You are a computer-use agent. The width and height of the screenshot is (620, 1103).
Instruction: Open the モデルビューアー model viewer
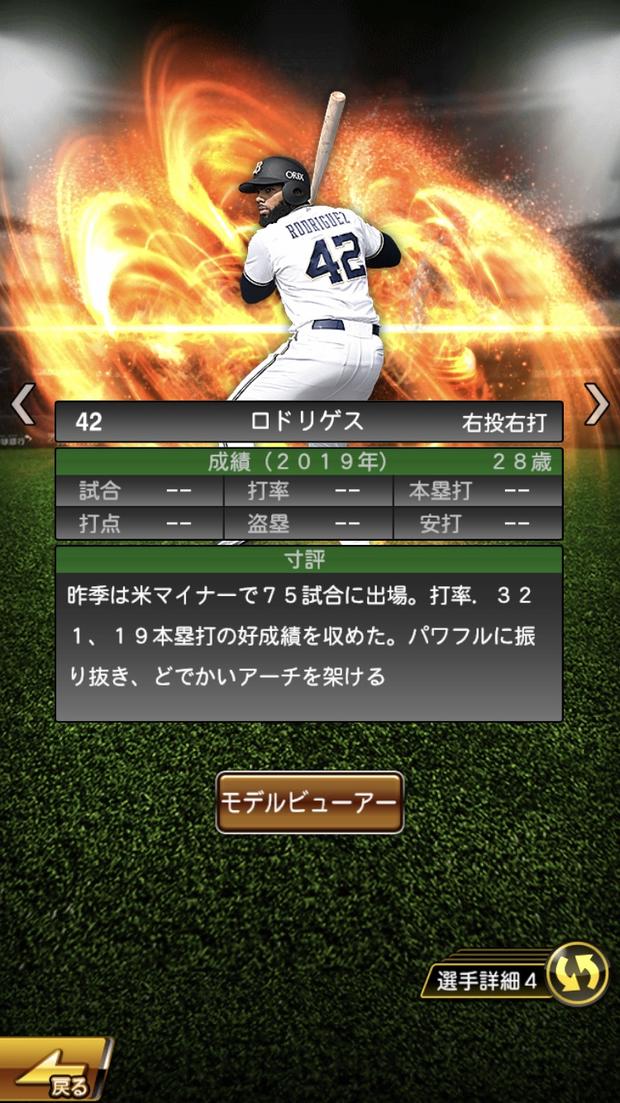310,802
